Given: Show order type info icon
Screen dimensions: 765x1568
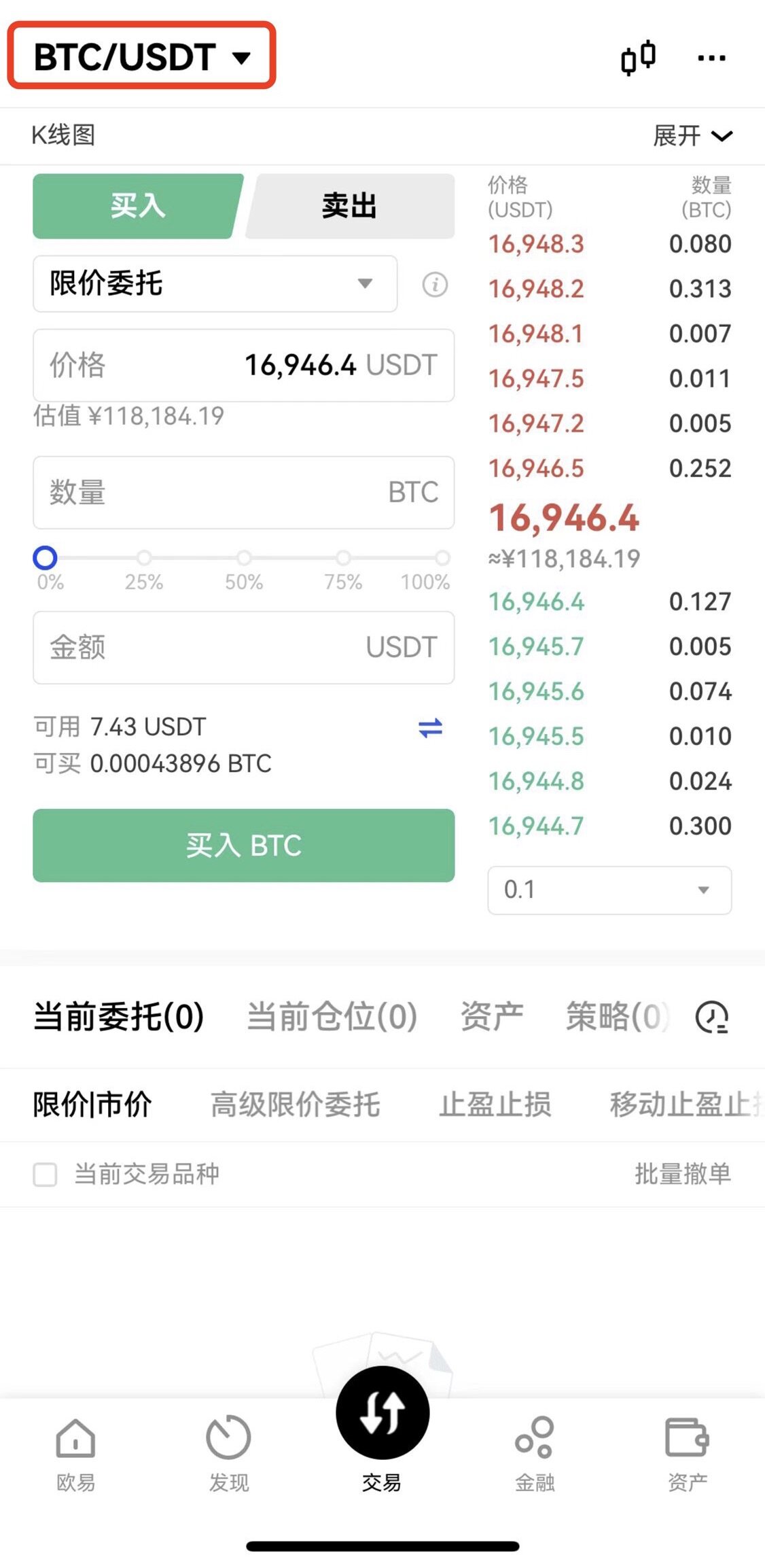Looking at the screenshot, I should pyautogui.click(x=435, y=284).
